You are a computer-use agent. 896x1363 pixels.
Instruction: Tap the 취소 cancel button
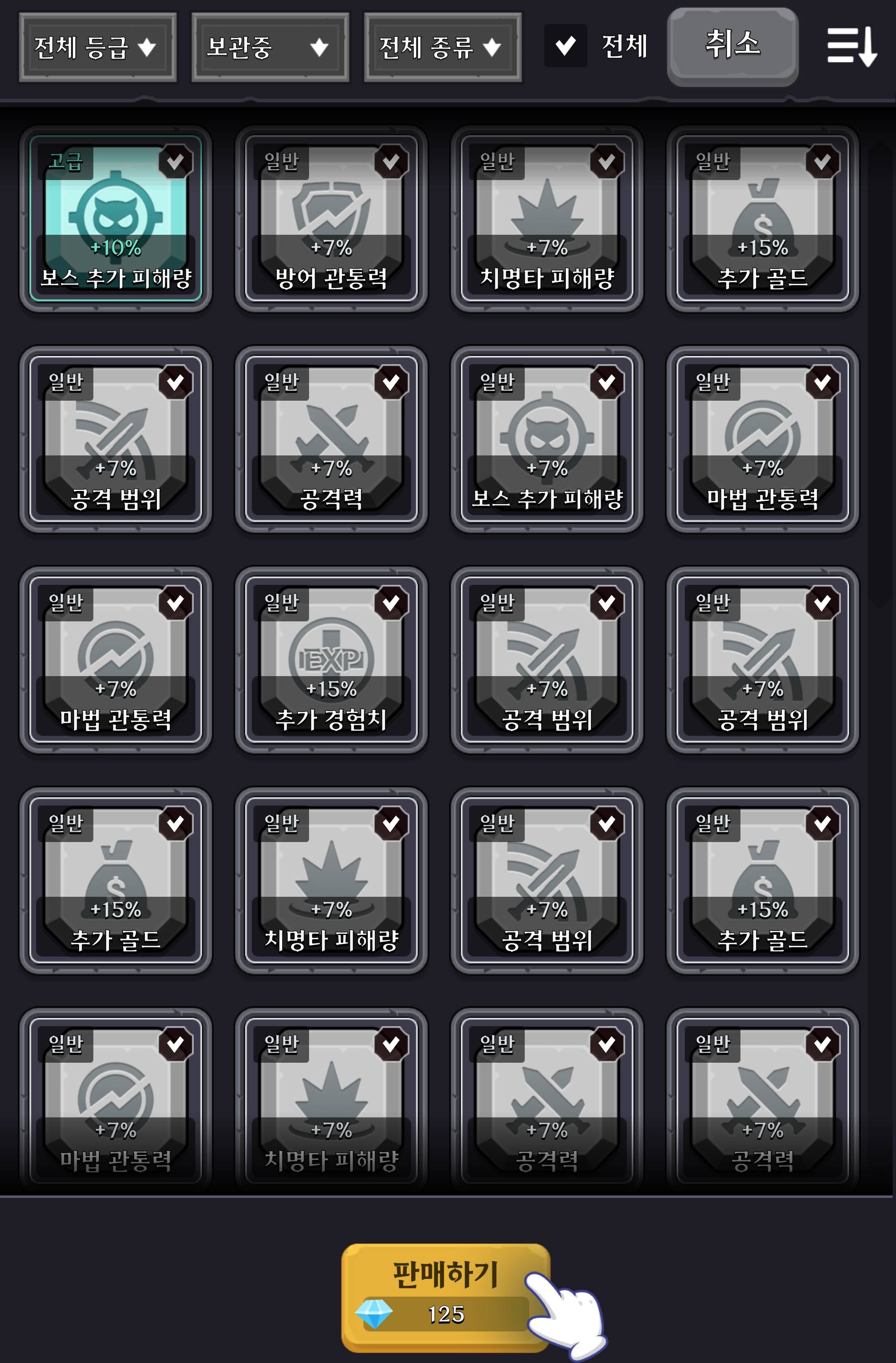coord(732,46)
